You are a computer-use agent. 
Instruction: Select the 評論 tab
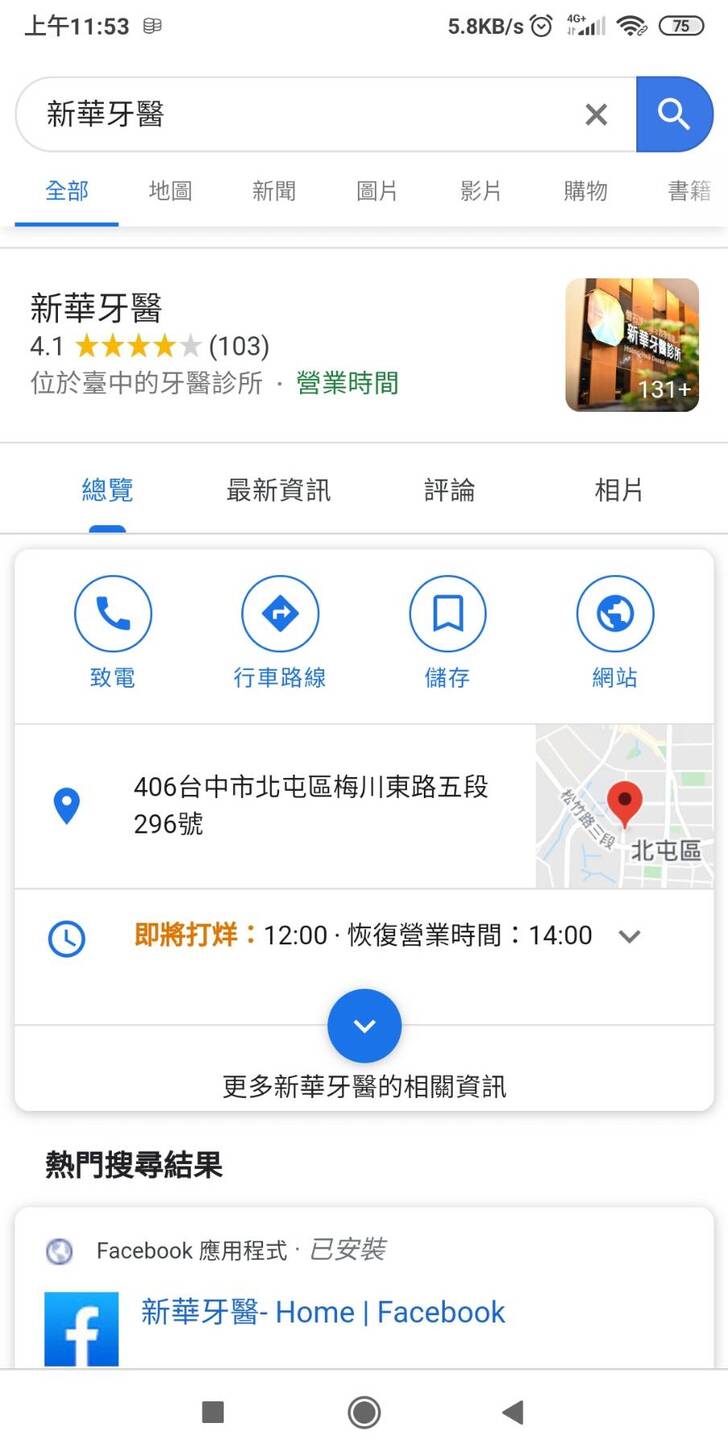tap(449, 490)
